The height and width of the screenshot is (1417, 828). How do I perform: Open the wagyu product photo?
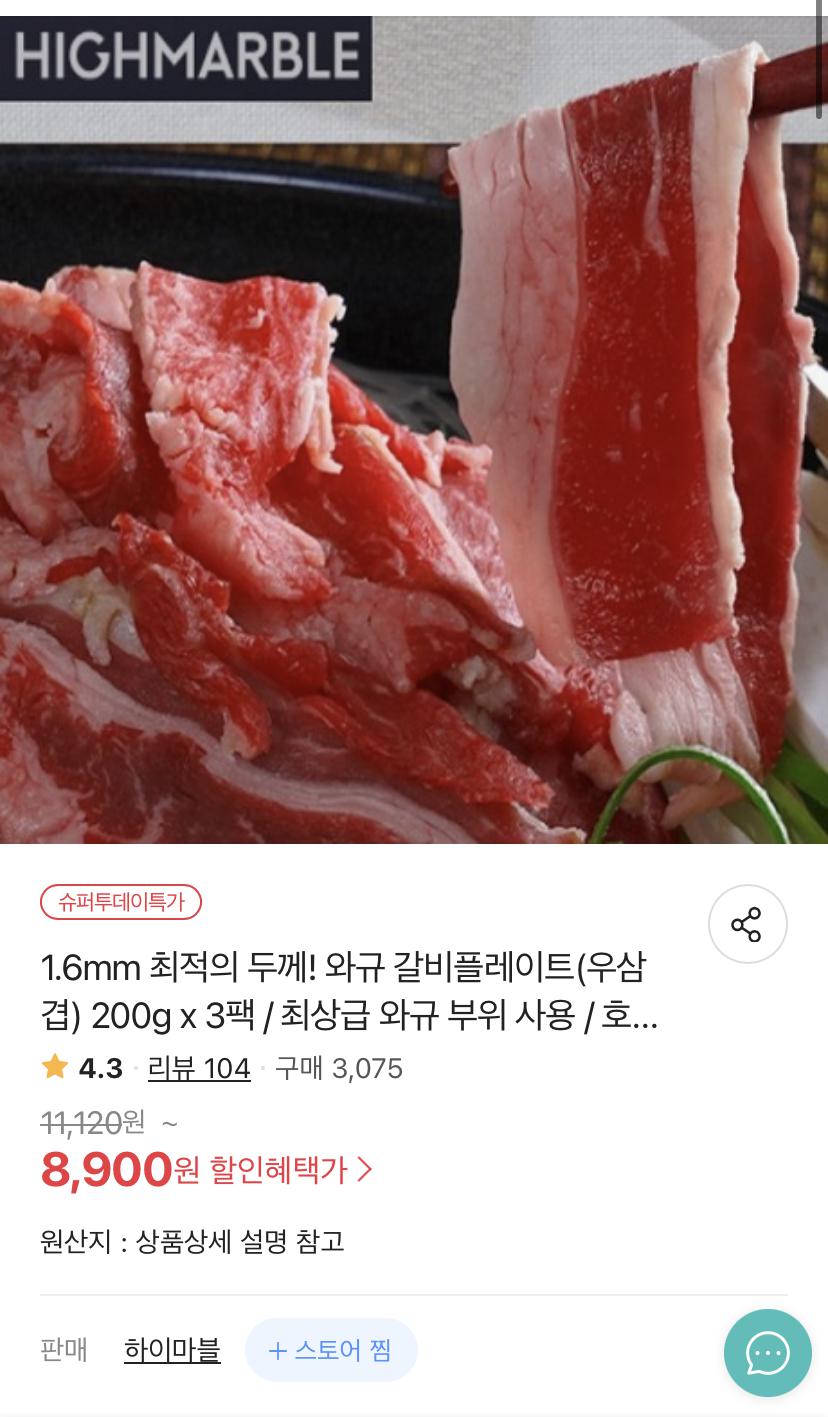[414, 430]
